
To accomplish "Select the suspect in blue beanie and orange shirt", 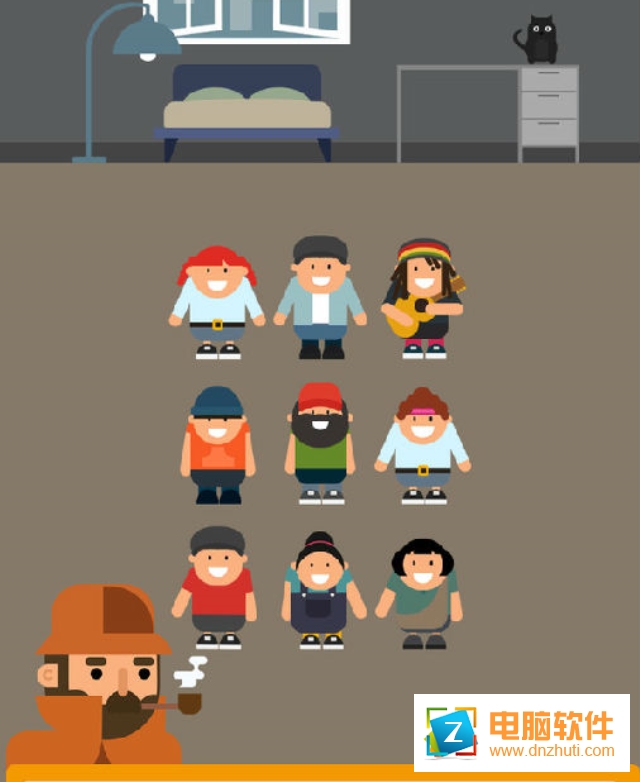I will coord(218,445).
